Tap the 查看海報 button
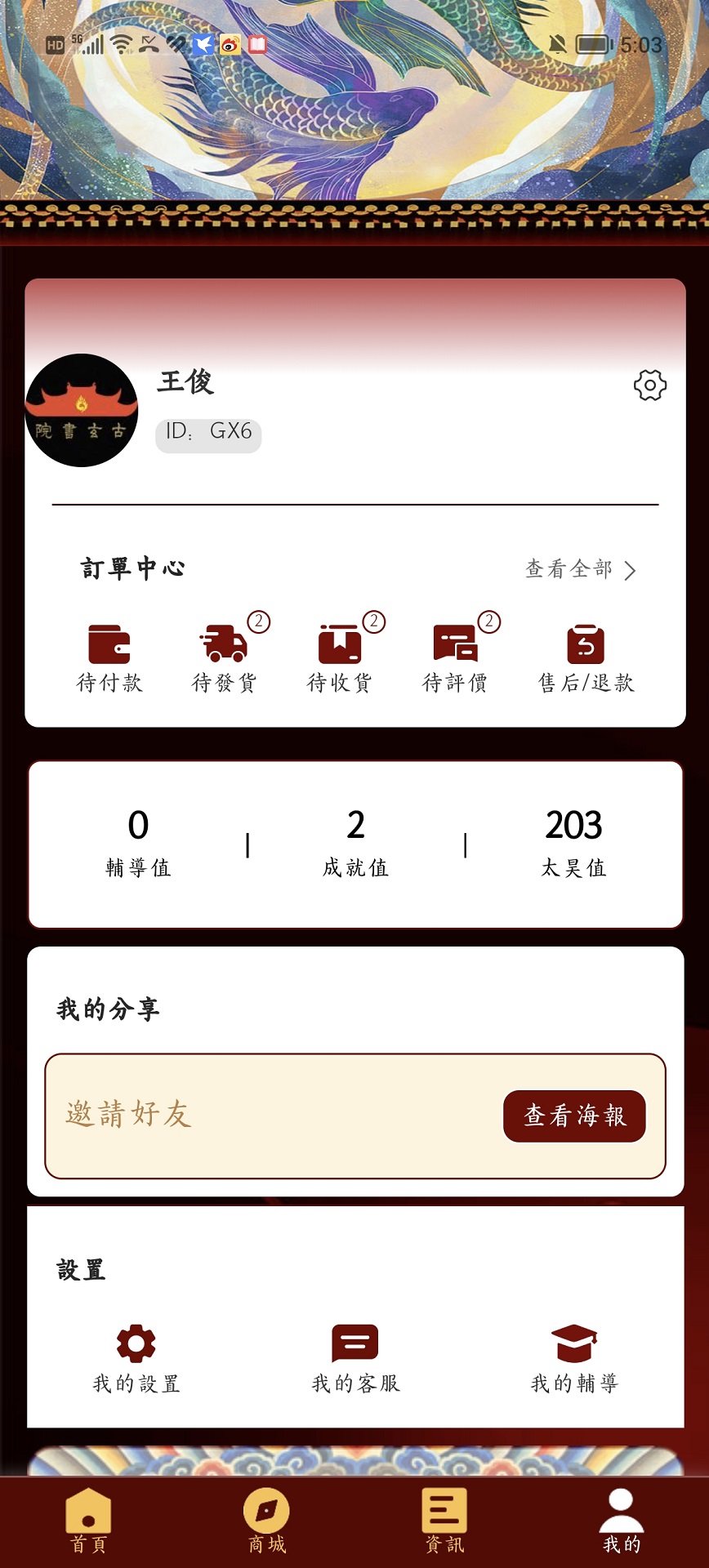This screenshot has width=709, height=1568. 574,1116
